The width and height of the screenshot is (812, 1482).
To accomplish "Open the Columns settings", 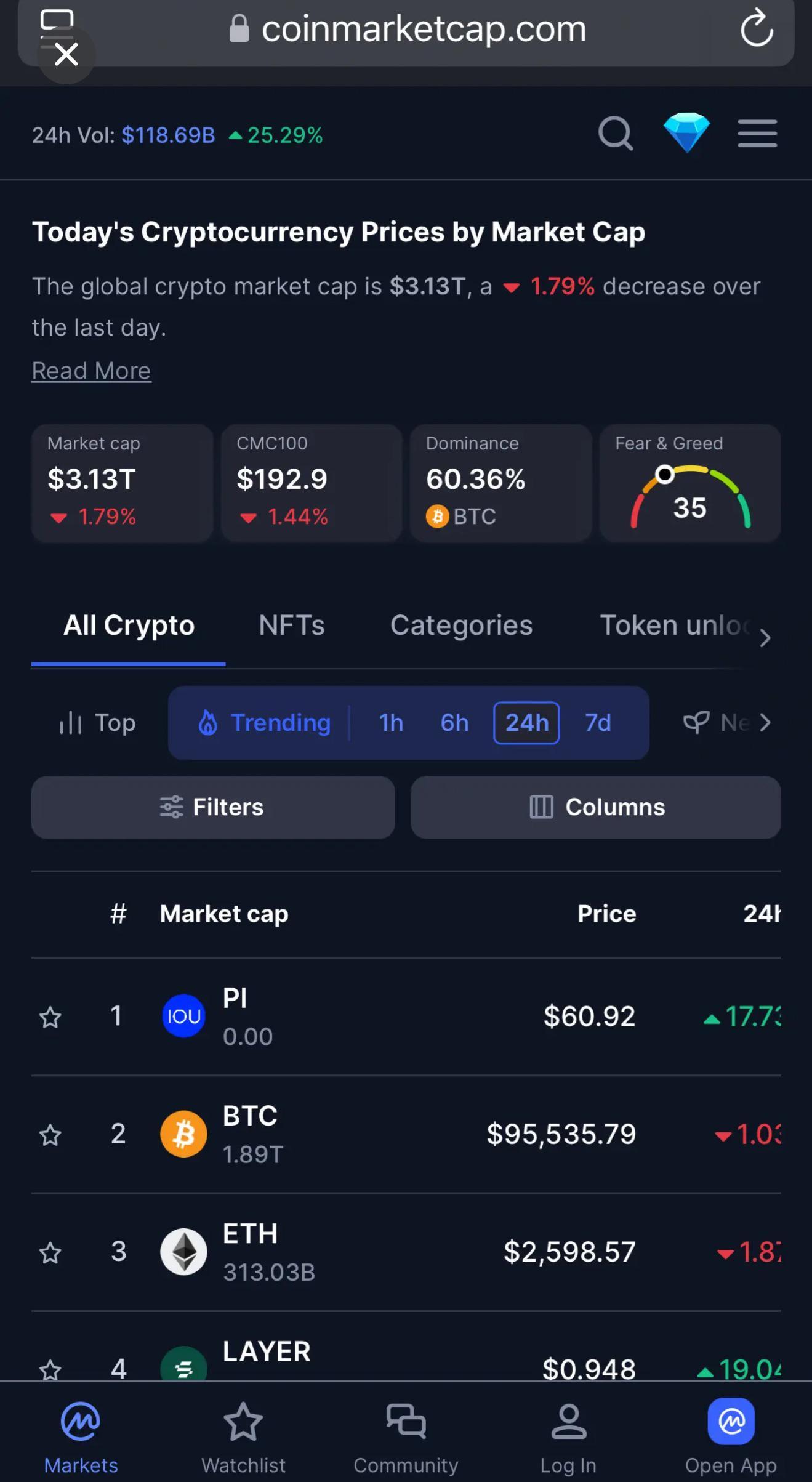I will (595, 807).
